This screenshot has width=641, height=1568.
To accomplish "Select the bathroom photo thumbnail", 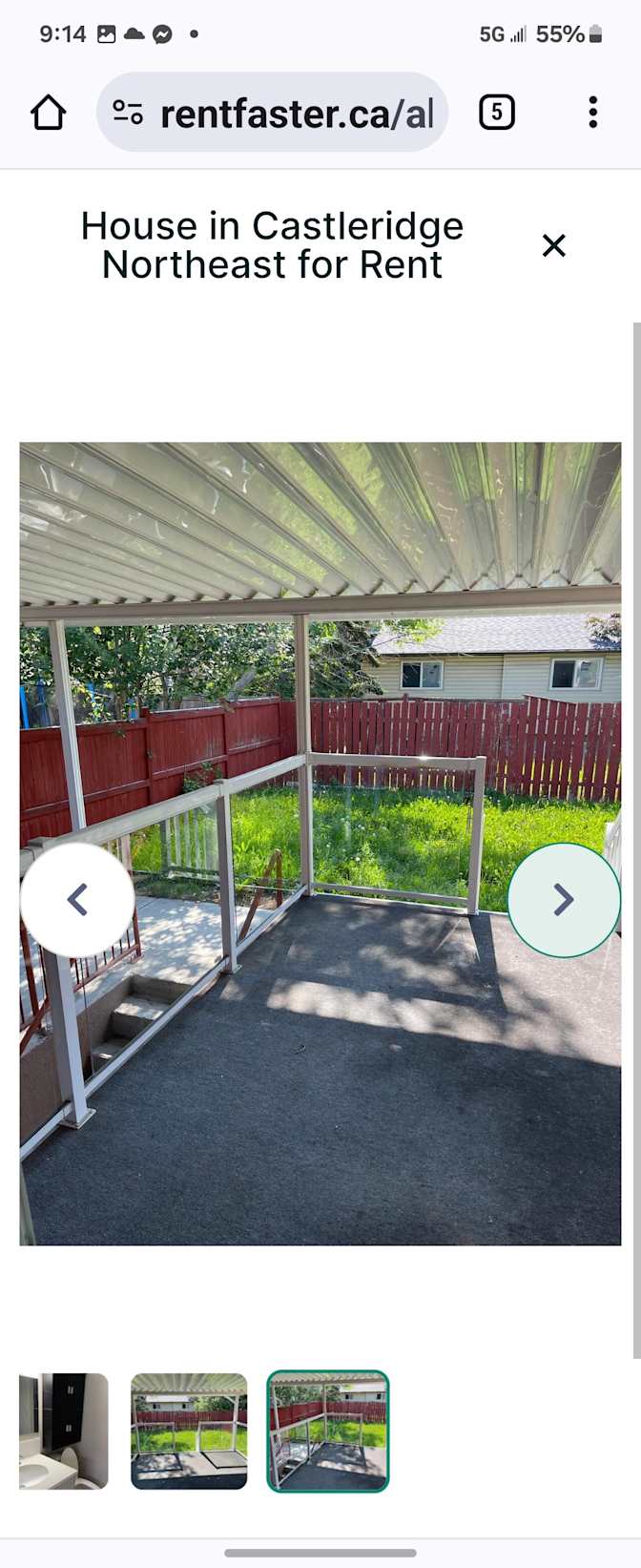I will (64, 1430).
